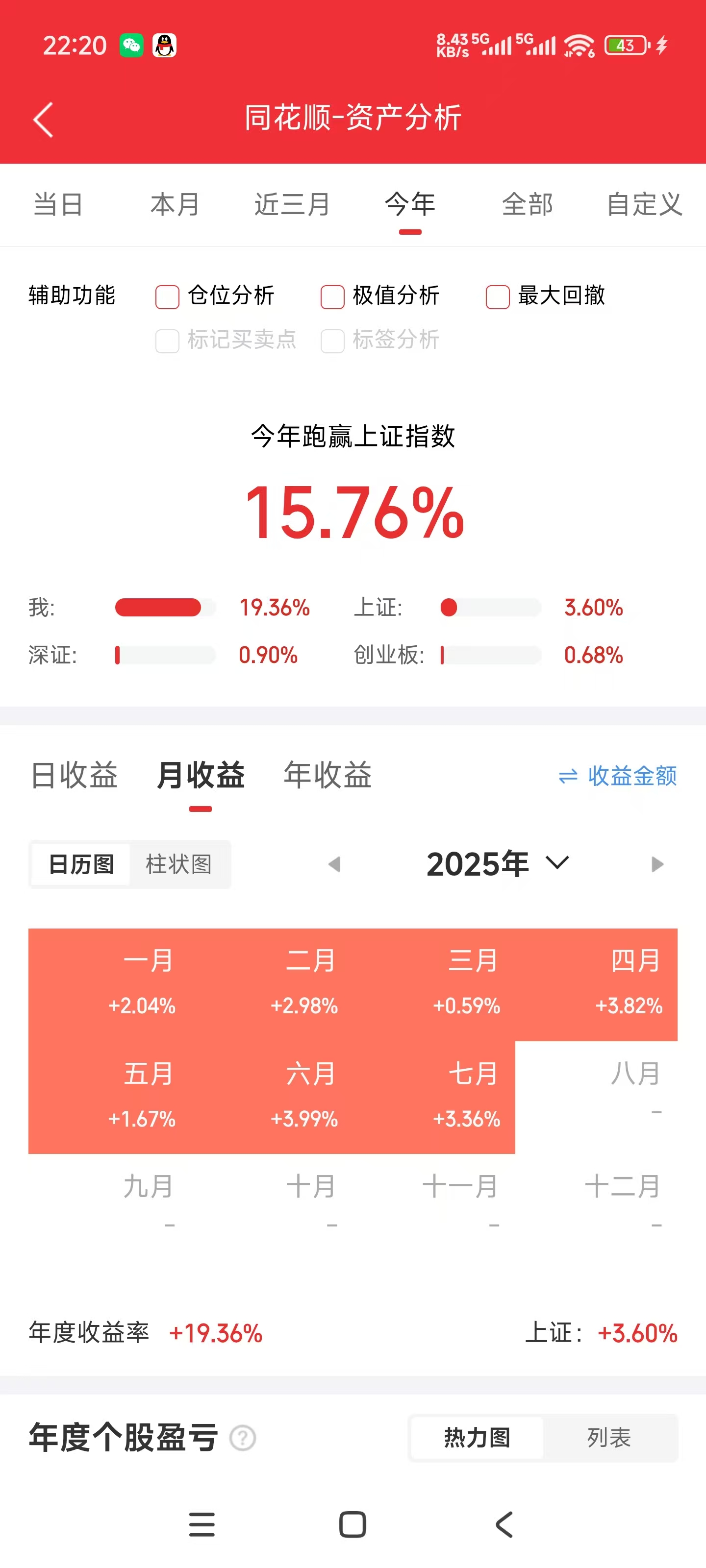Image resolution: width=706 pixels, height=1568 pixels.
Task: Open the help icon beside 年度个股盈亏
Action: tap(242, 1438)
